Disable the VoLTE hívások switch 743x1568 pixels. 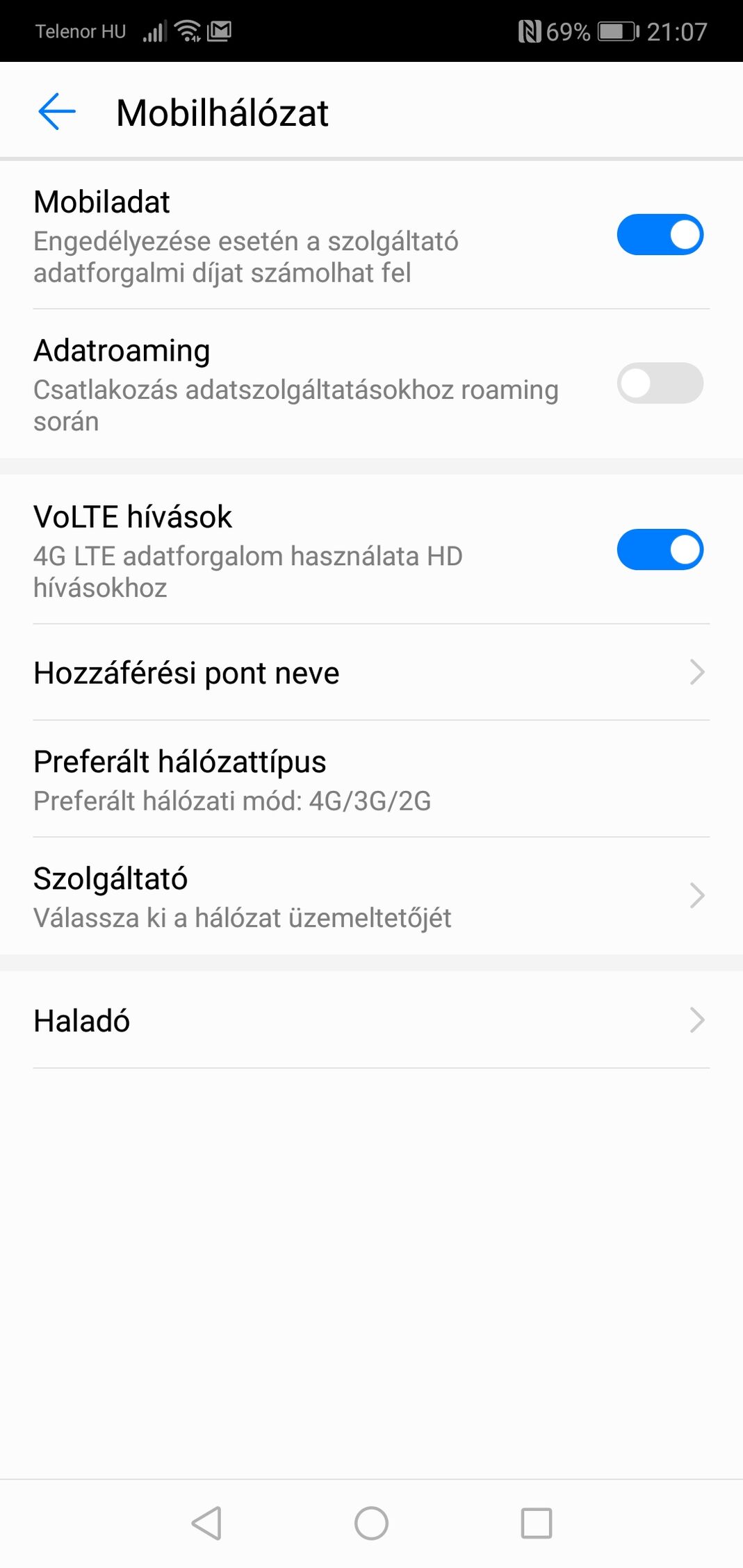click(660, 550)
